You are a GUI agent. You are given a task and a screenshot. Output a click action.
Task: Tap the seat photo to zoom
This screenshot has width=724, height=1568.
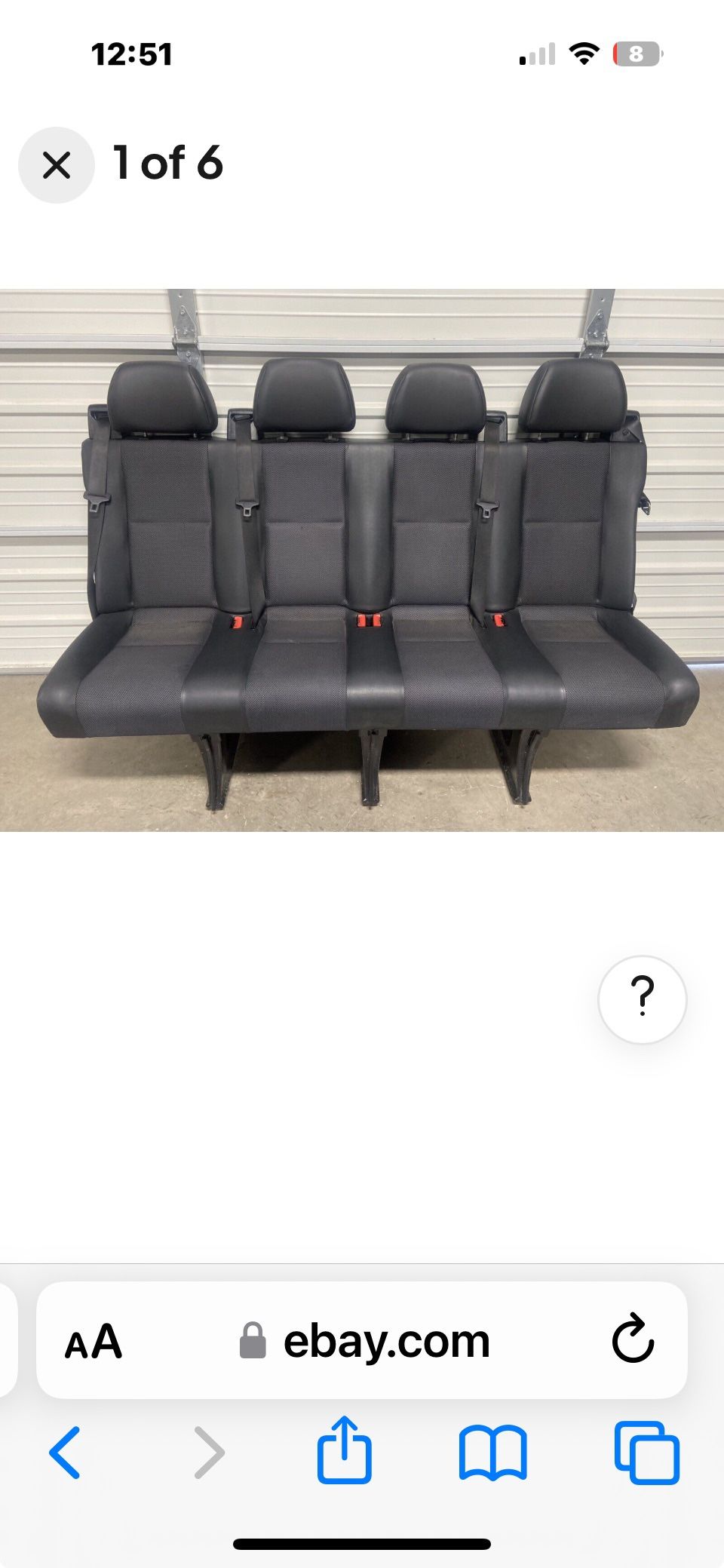(362, 558)
